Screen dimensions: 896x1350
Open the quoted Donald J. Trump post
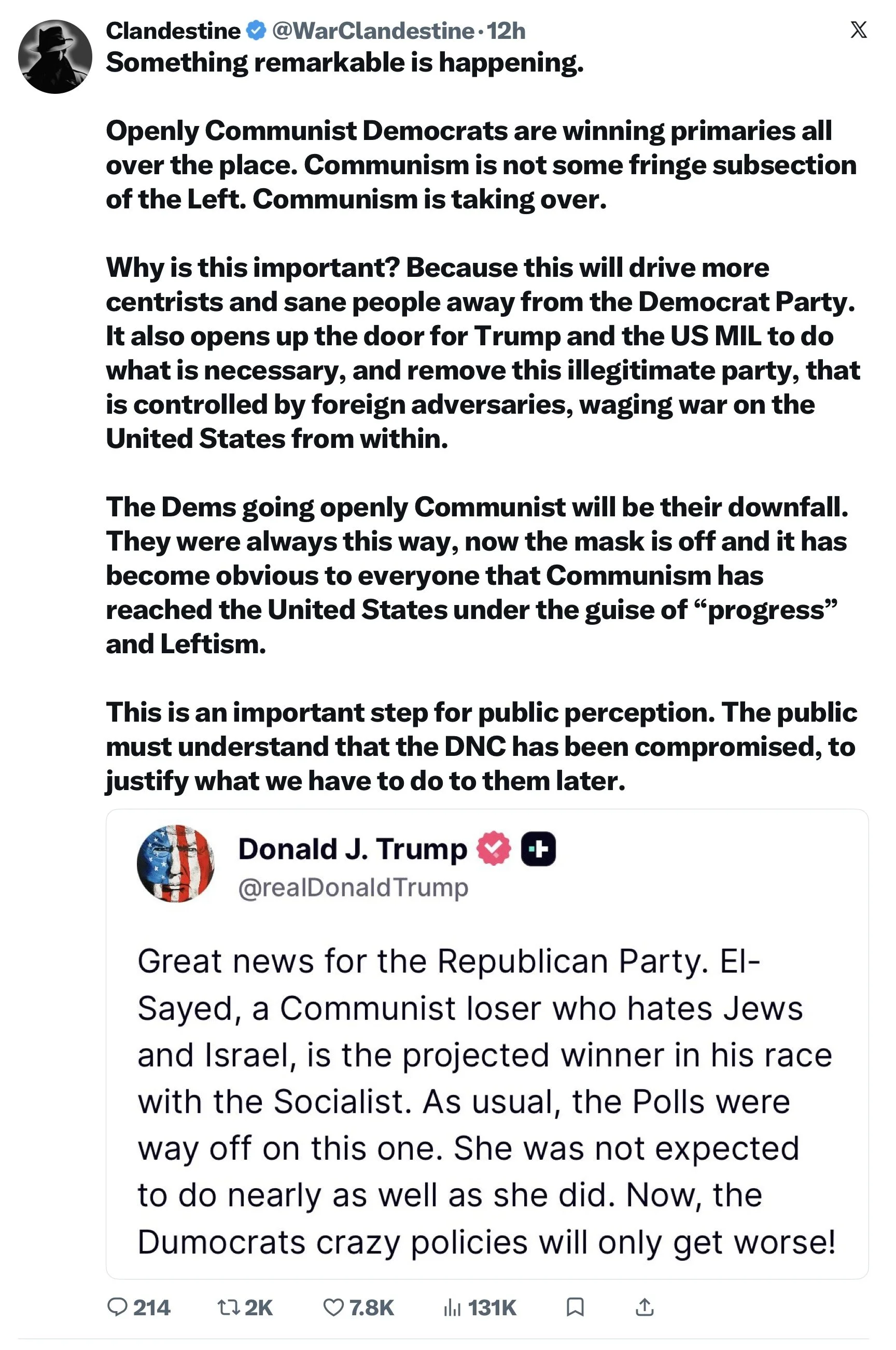click(487, 1044)
